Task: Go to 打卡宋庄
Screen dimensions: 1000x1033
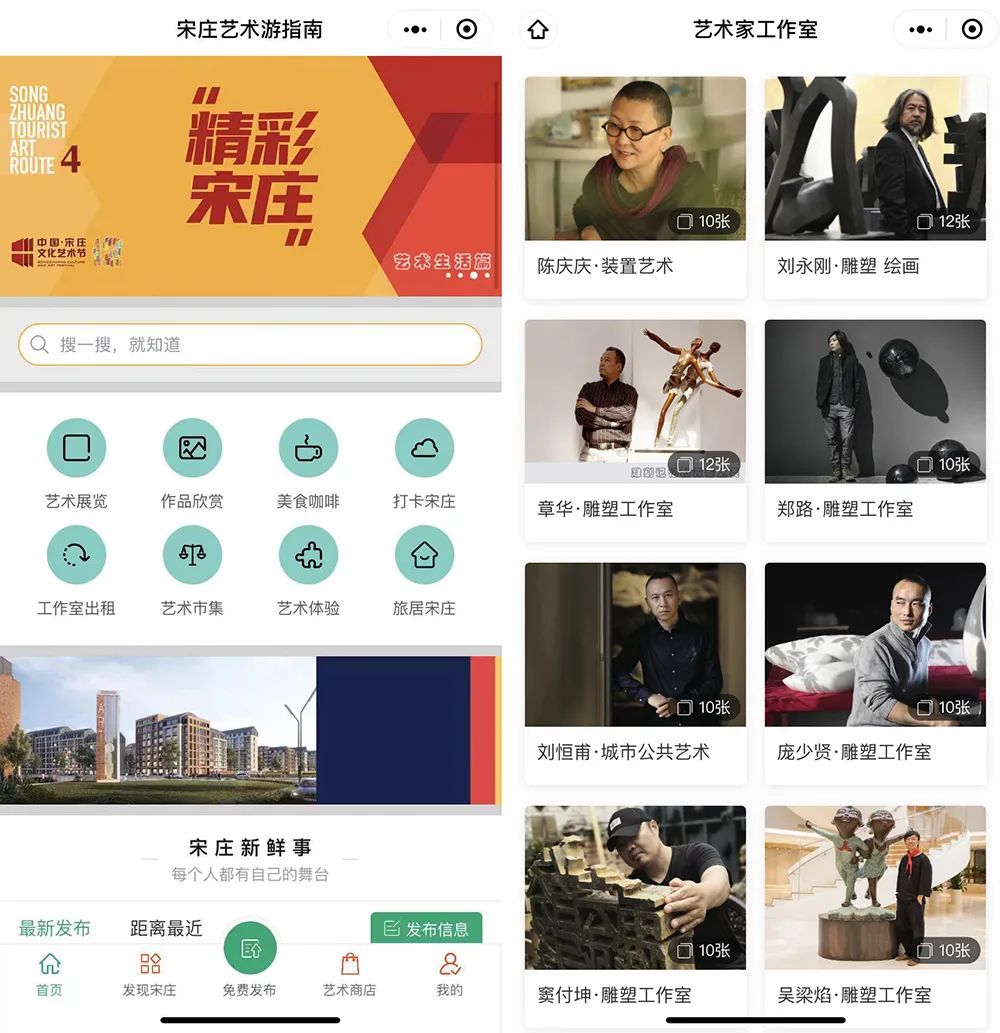Action: (x=424, y=449)
